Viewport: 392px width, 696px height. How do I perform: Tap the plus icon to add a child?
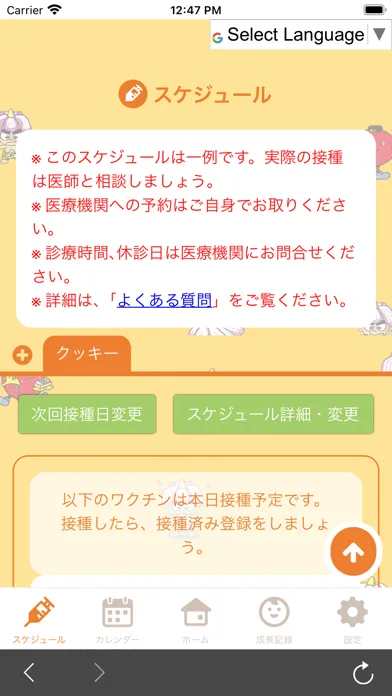[23, 355]
